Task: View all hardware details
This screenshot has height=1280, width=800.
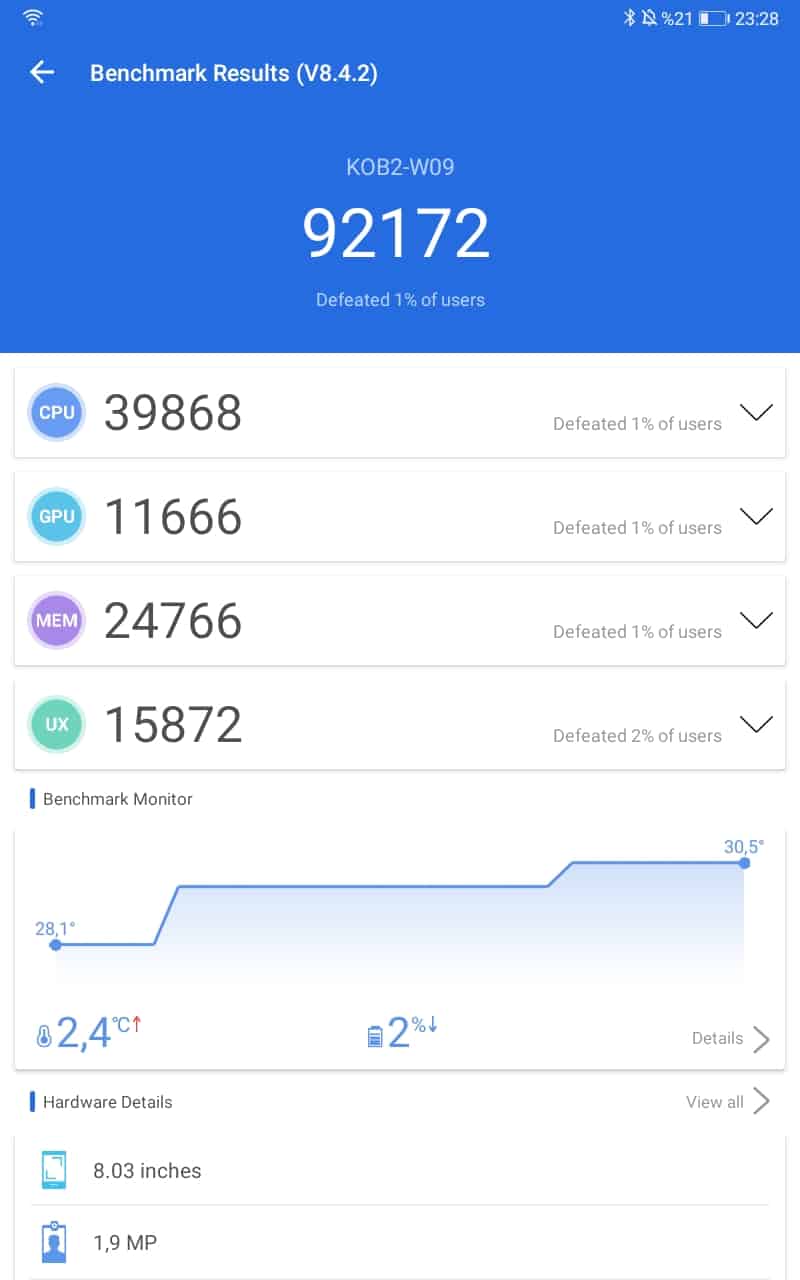Action: point(728,1102)
